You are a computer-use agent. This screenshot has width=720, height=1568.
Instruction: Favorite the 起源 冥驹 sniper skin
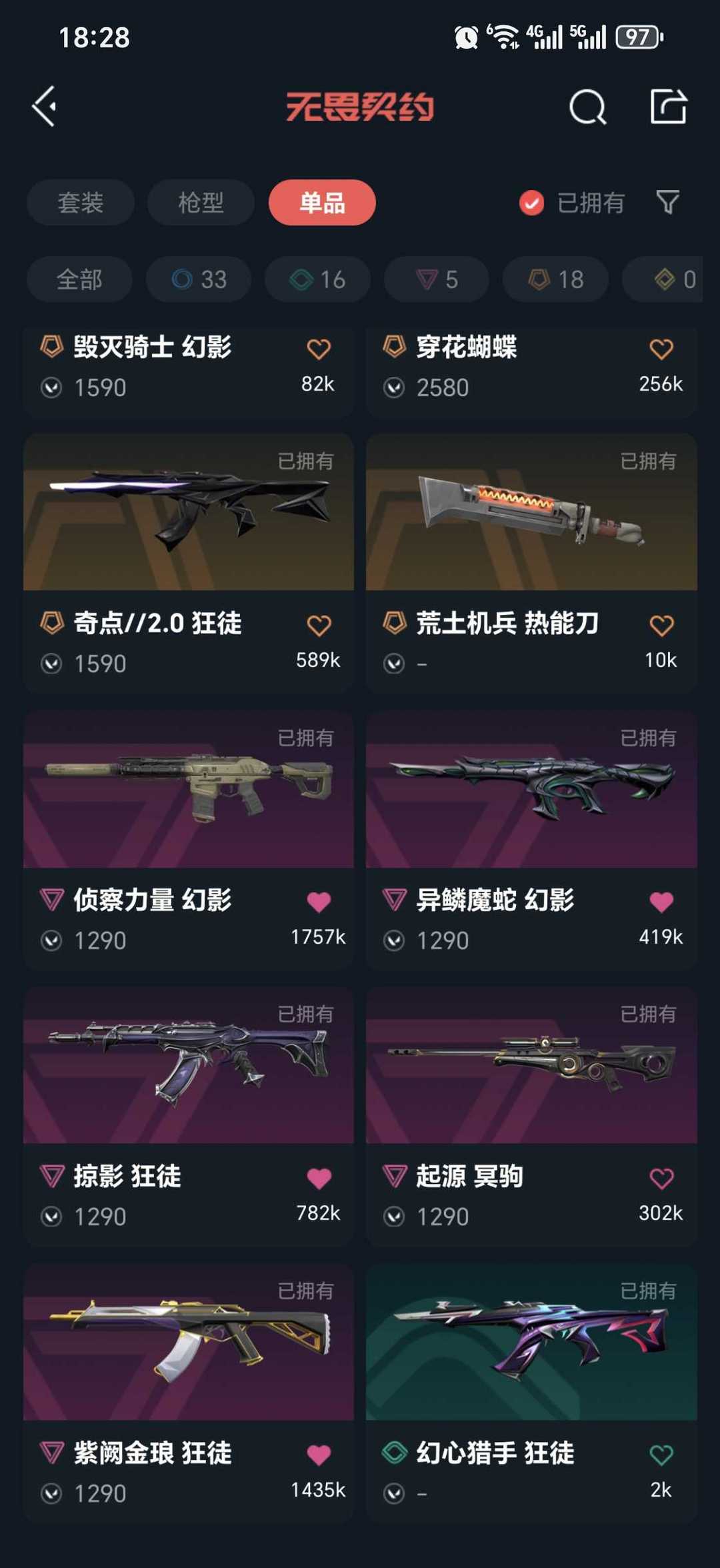(x=661, y=1177)
